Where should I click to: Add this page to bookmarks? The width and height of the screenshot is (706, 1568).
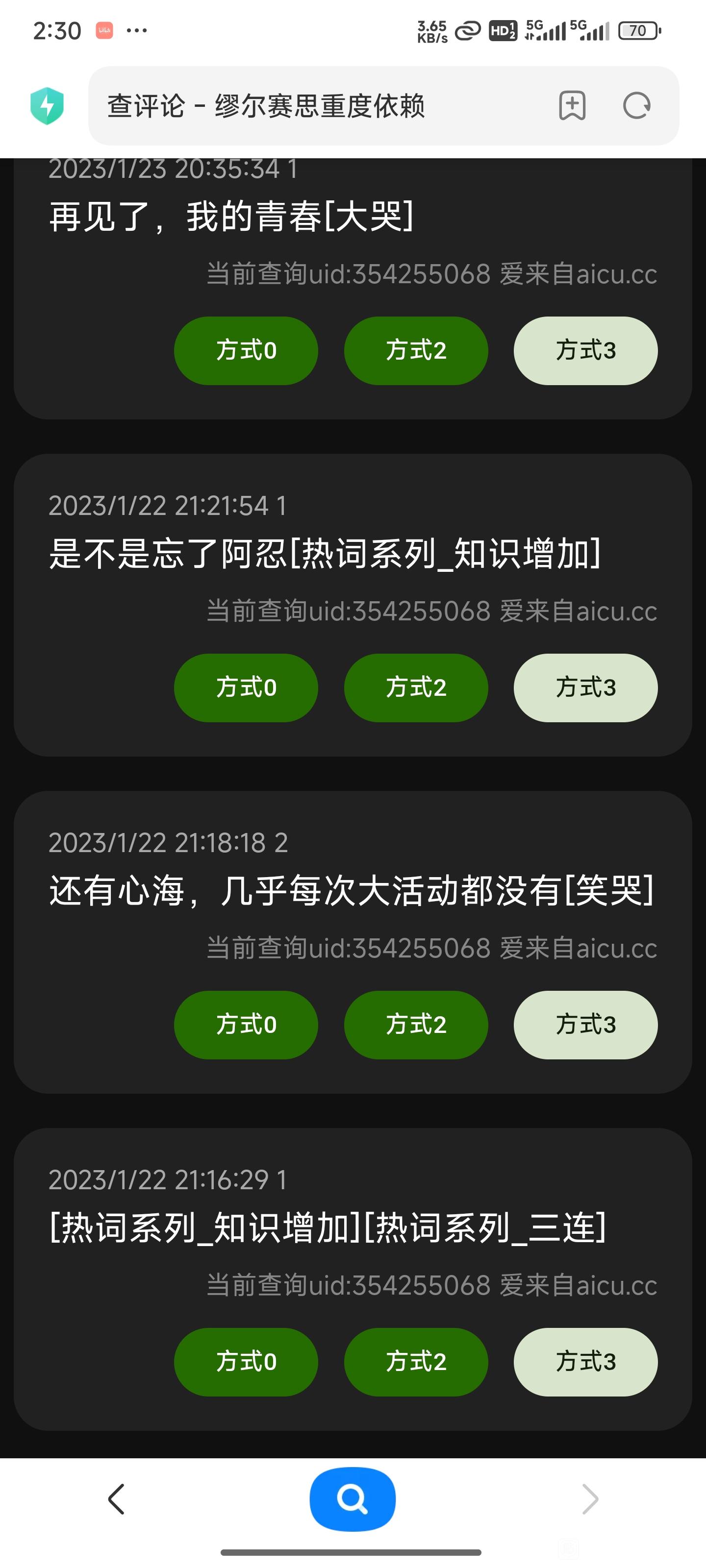(572, 106)
